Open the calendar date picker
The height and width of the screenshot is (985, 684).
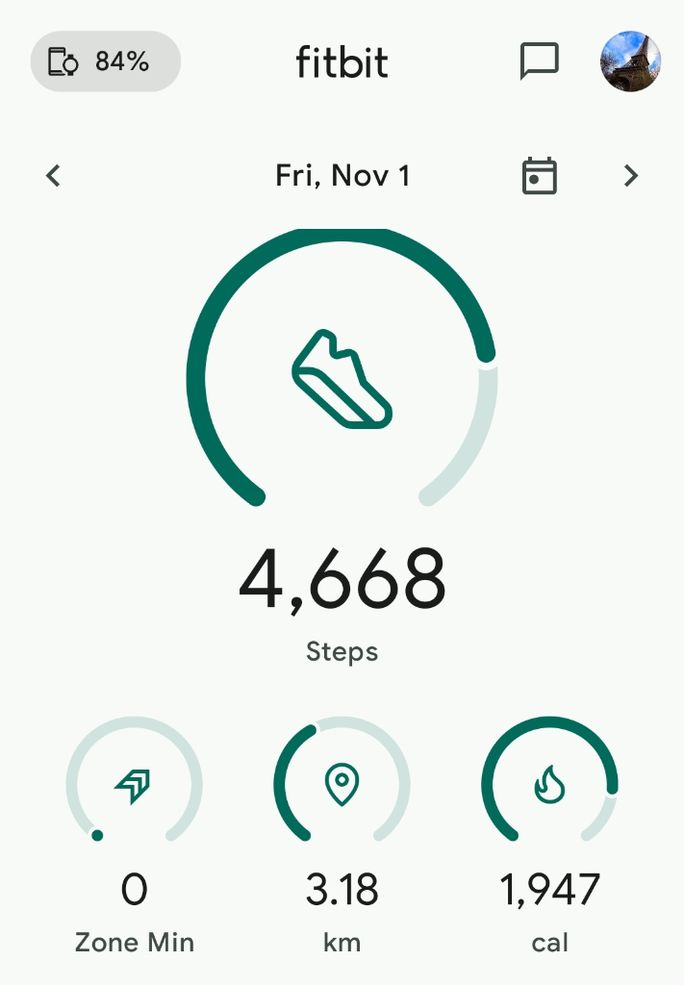point(540,176)
